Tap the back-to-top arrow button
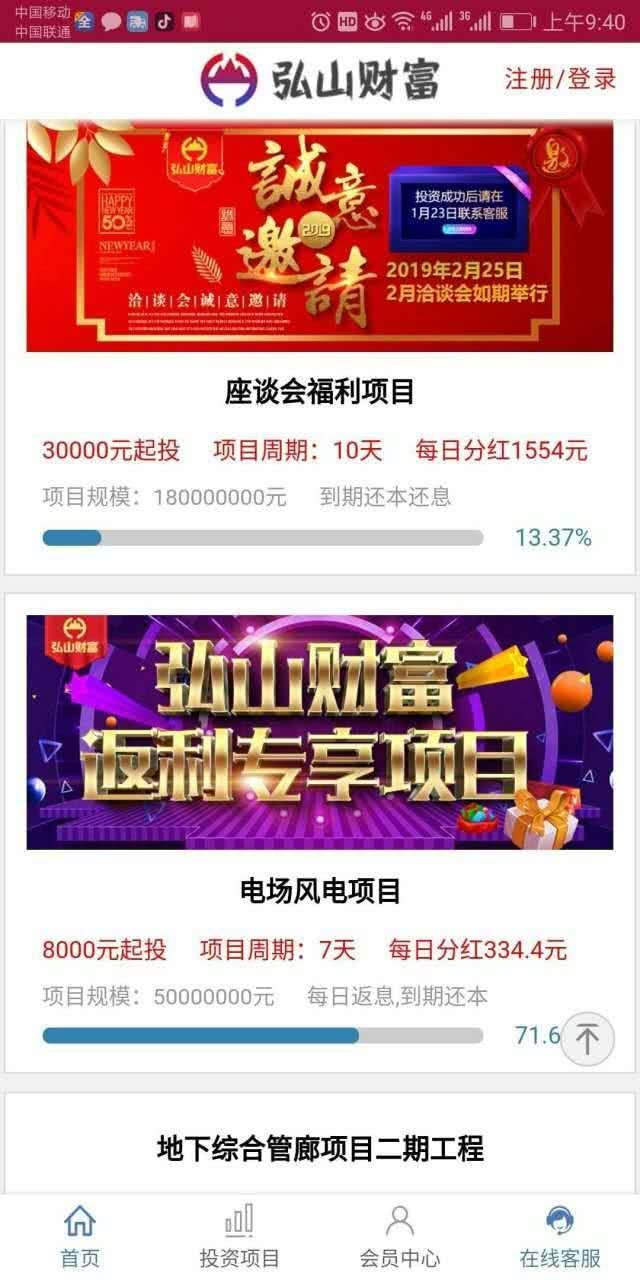Screen dimensions: 640x1280 (x=587, y=1039)
